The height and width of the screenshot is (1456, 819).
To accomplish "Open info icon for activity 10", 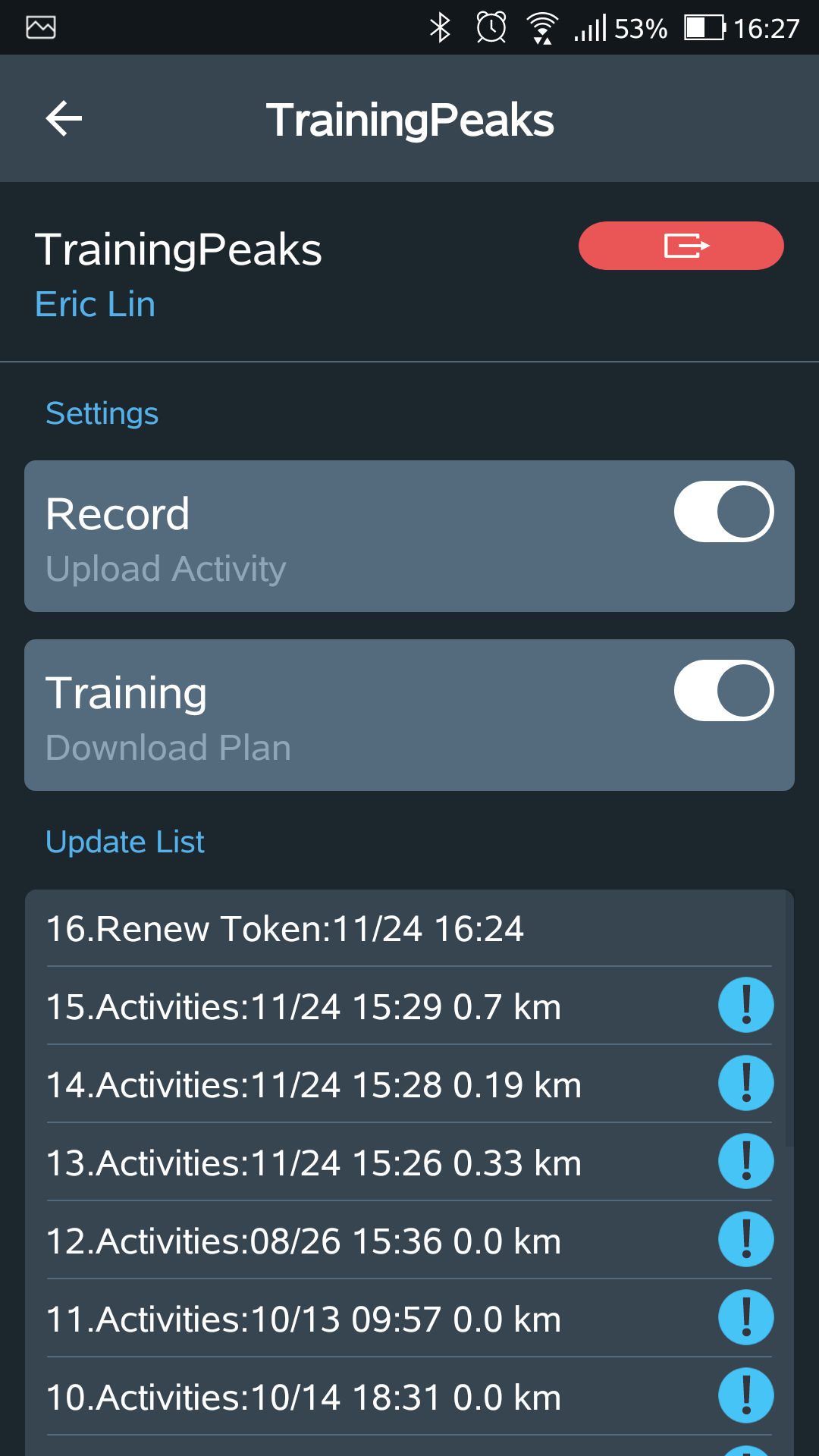I will [746, 1395].
